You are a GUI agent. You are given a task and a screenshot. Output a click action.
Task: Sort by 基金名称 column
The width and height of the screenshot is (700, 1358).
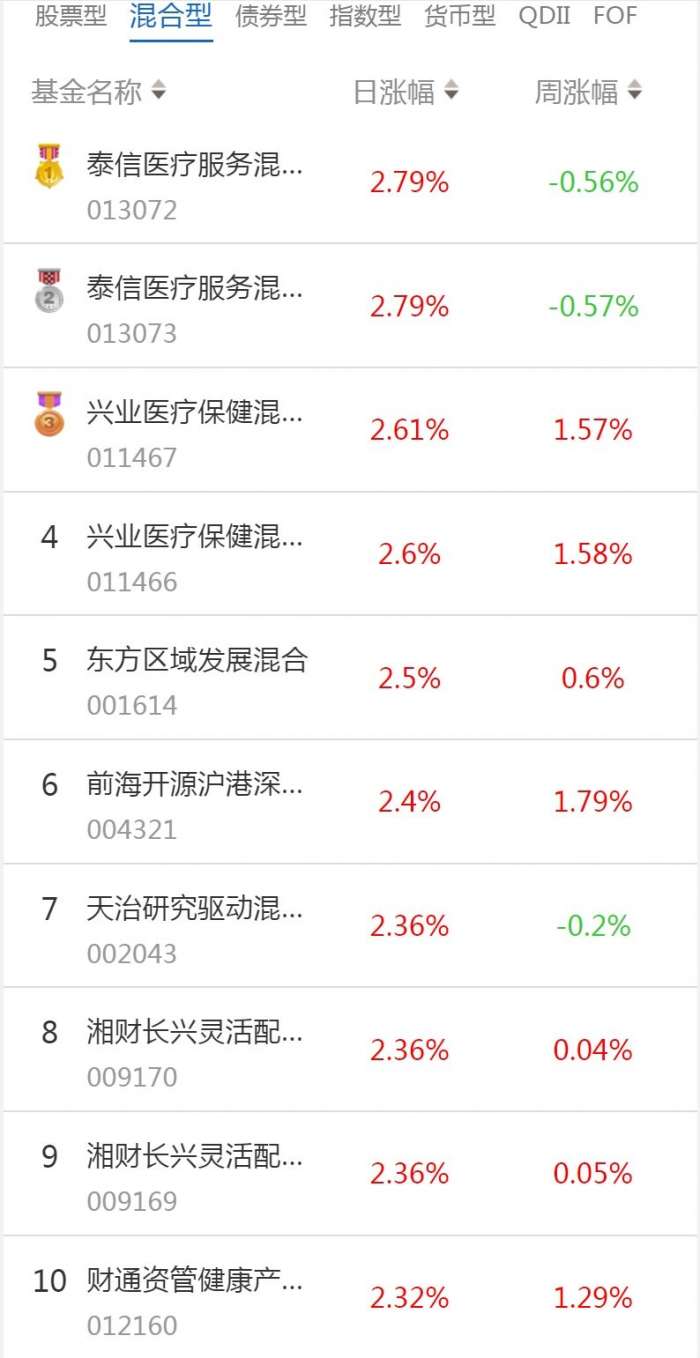click(98, 93)
